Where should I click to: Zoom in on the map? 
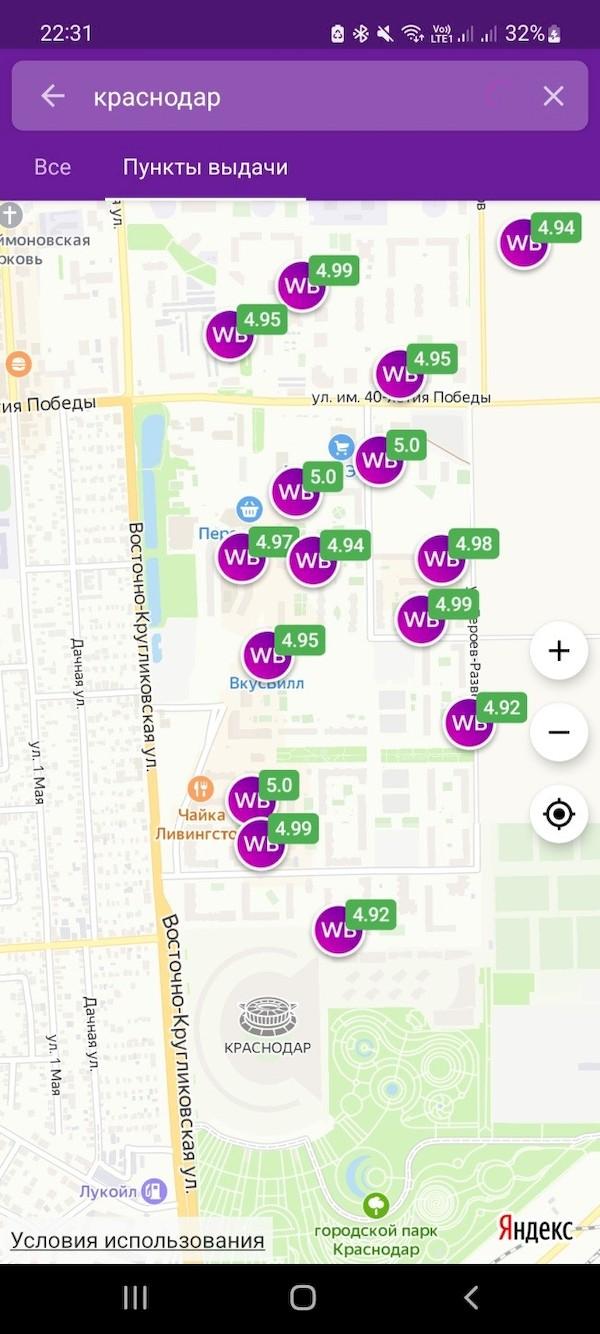(x=559, y=651)
